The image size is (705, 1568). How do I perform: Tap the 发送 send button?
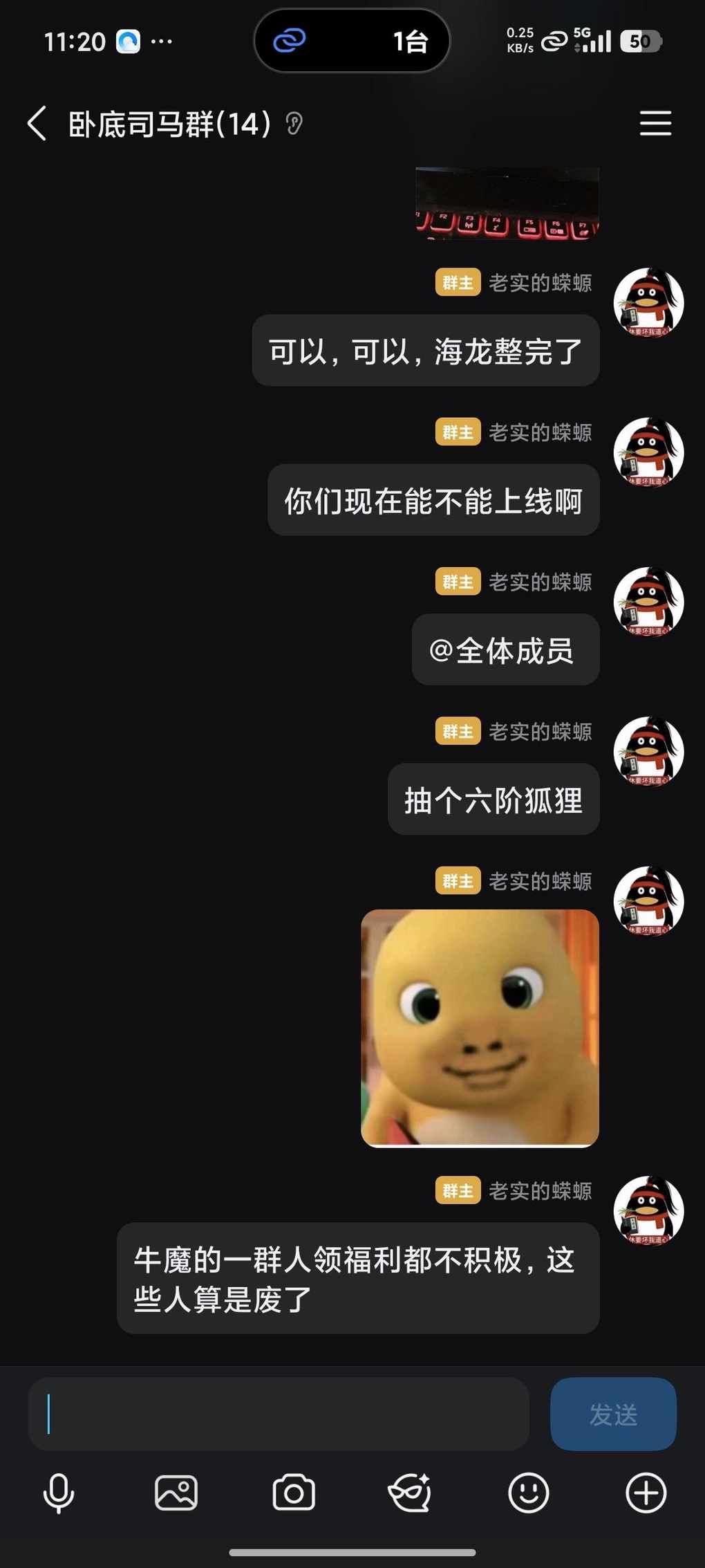tap(613, 1414)
